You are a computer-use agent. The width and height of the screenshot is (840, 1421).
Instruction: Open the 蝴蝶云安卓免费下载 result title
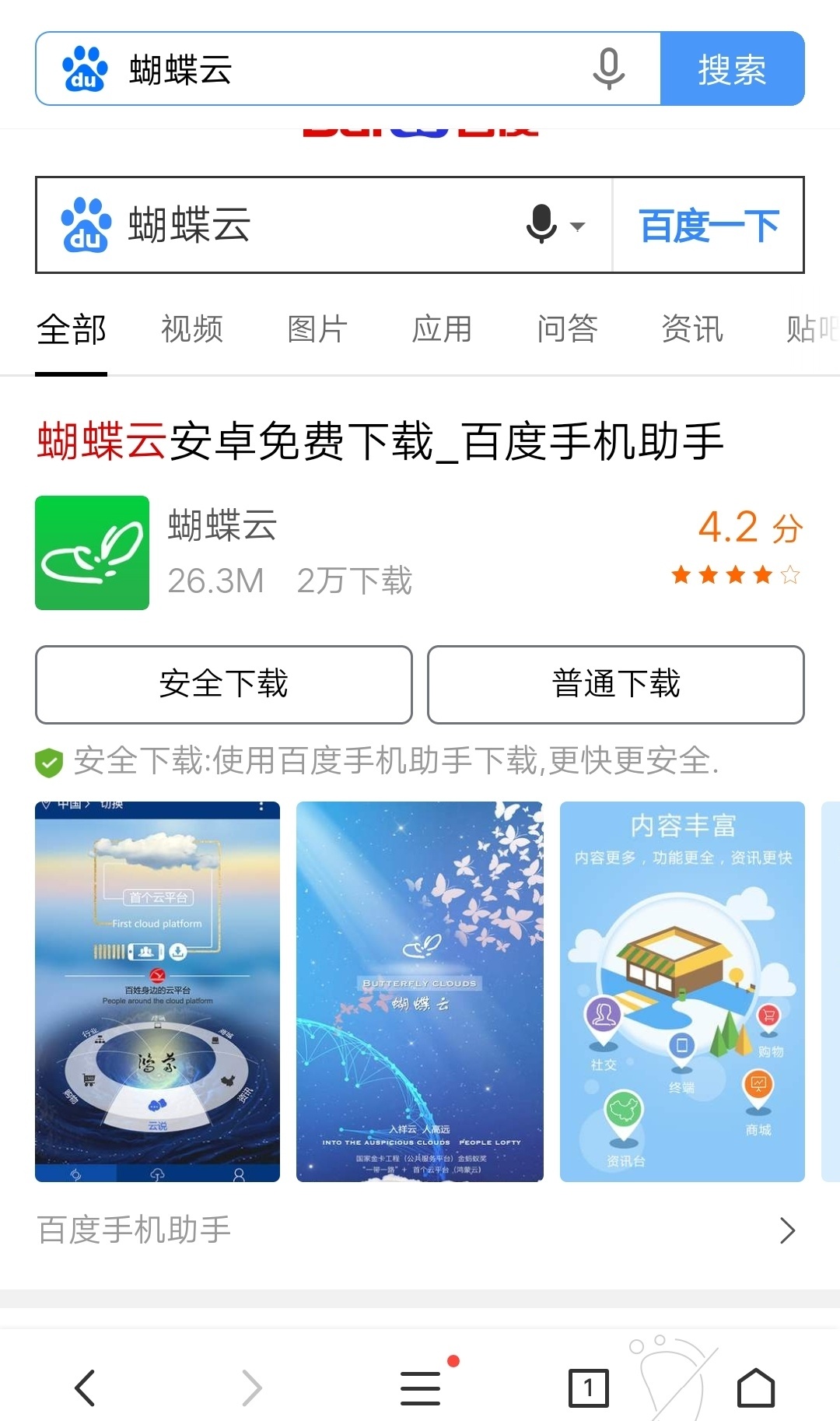[380, 441]
